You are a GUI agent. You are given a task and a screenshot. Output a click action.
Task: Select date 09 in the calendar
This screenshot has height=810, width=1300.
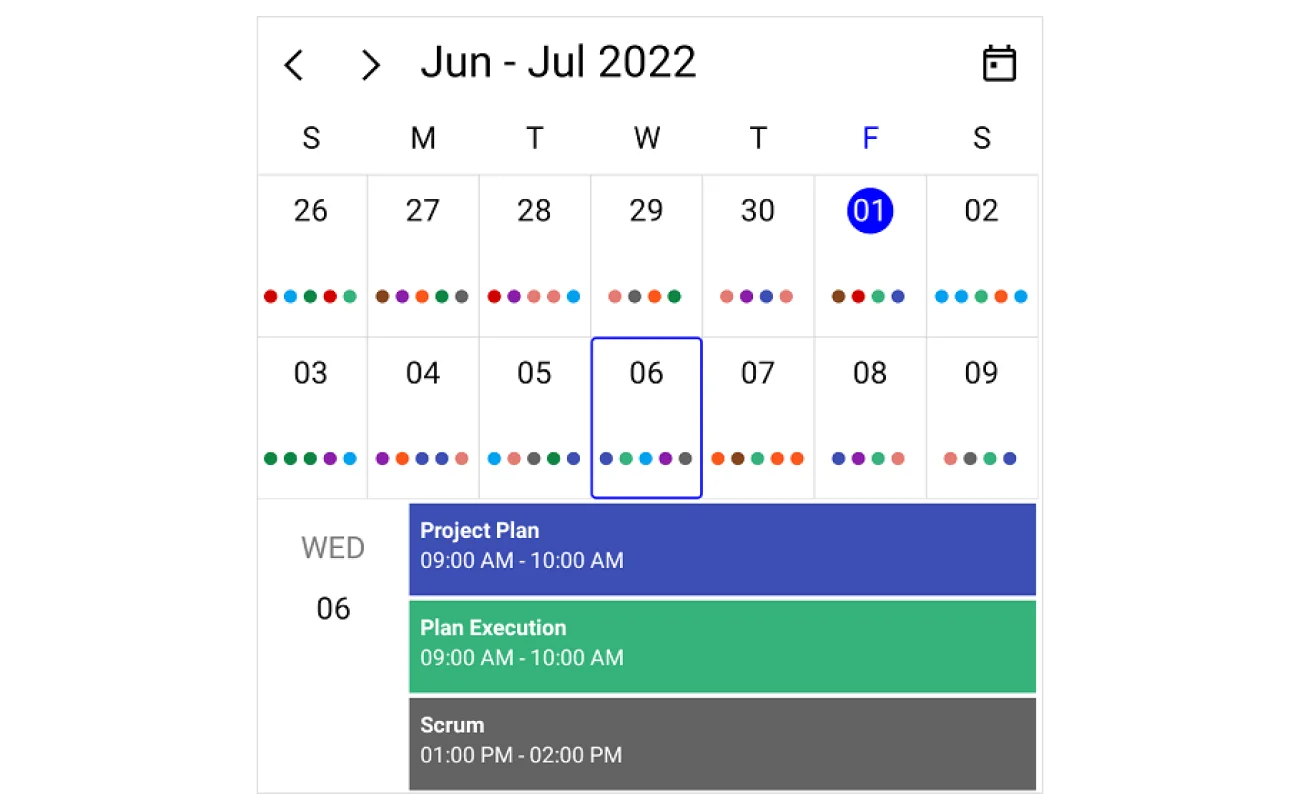coord(981,374)
